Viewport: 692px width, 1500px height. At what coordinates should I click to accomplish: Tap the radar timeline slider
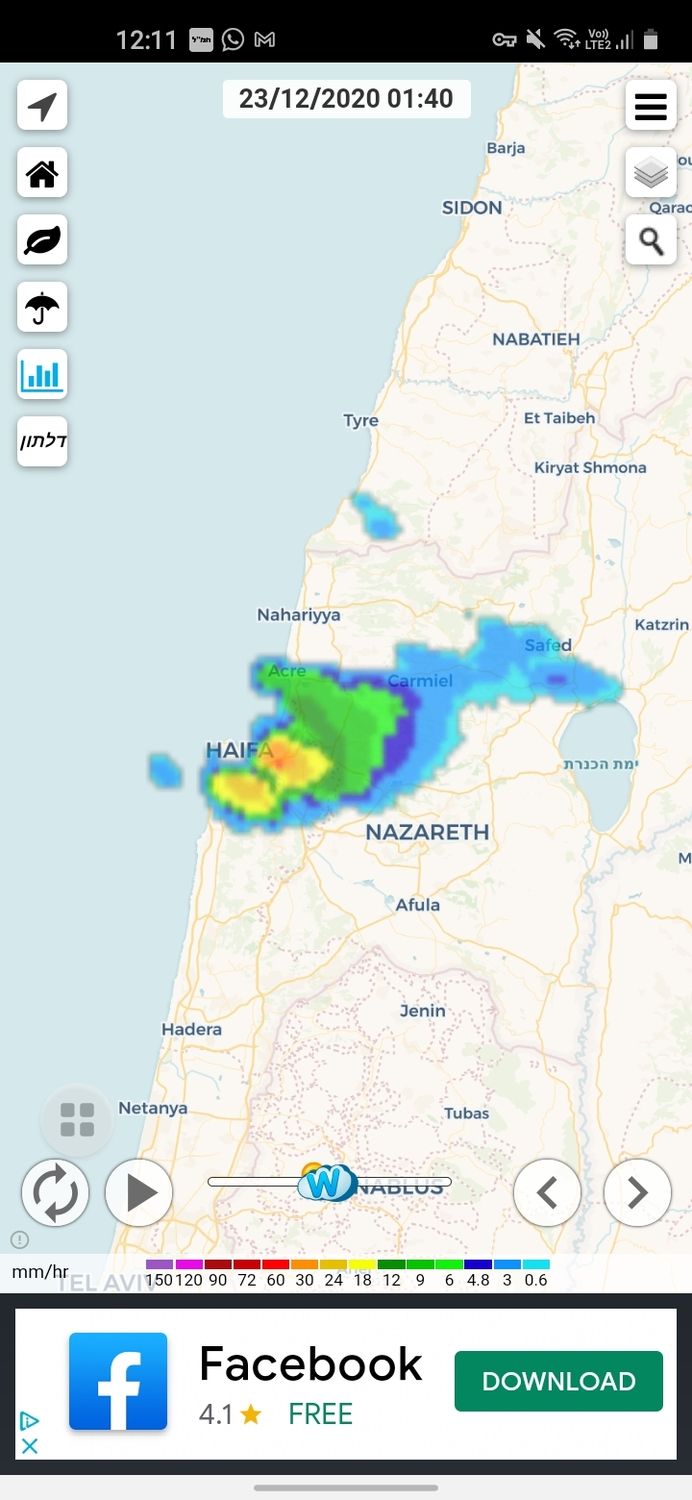pos(327,1182)
